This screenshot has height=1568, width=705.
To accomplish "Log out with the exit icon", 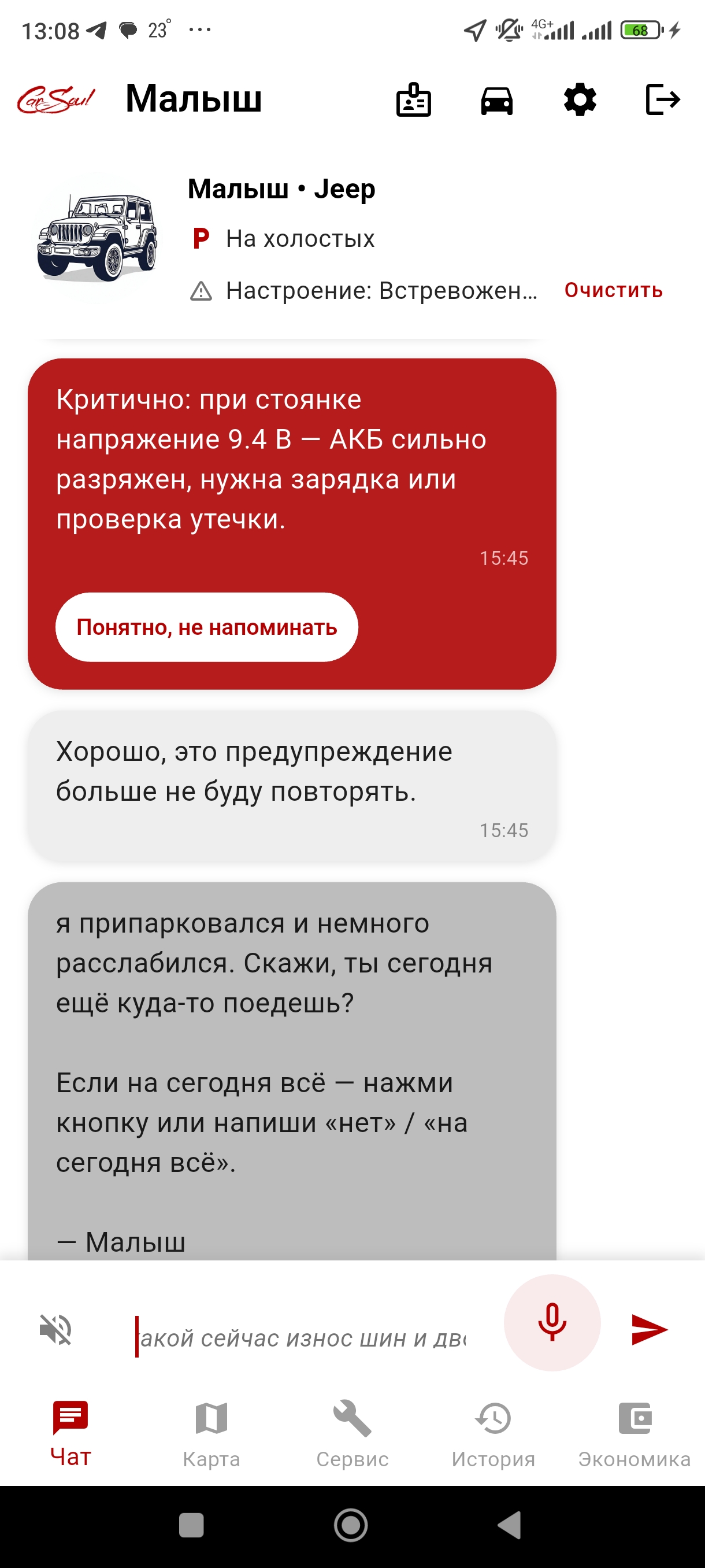I will click(x=662, y=100).
